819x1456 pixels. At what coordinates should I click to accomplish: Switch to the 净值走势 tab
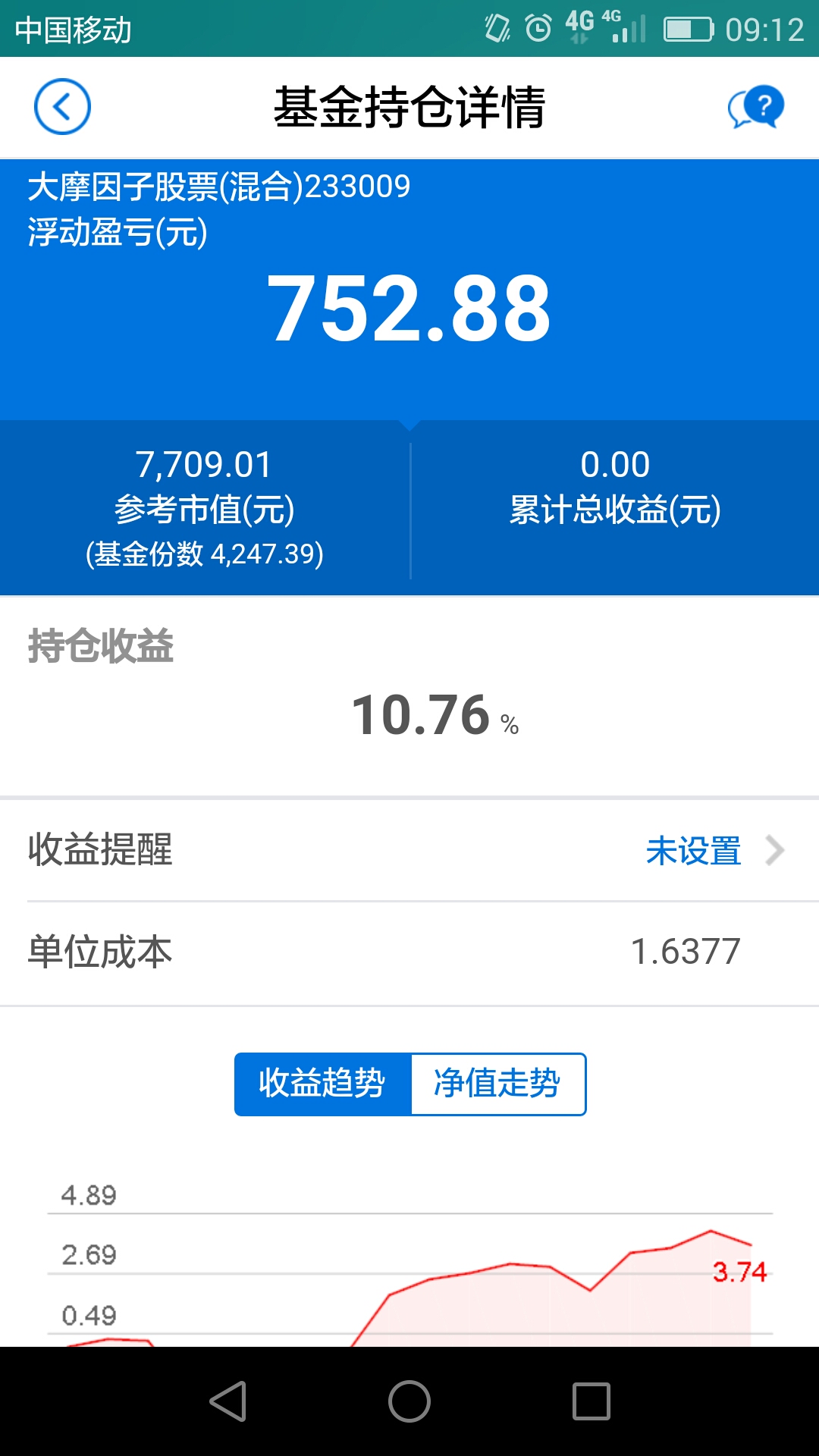pyautogui.click(x=498, y=1084)
